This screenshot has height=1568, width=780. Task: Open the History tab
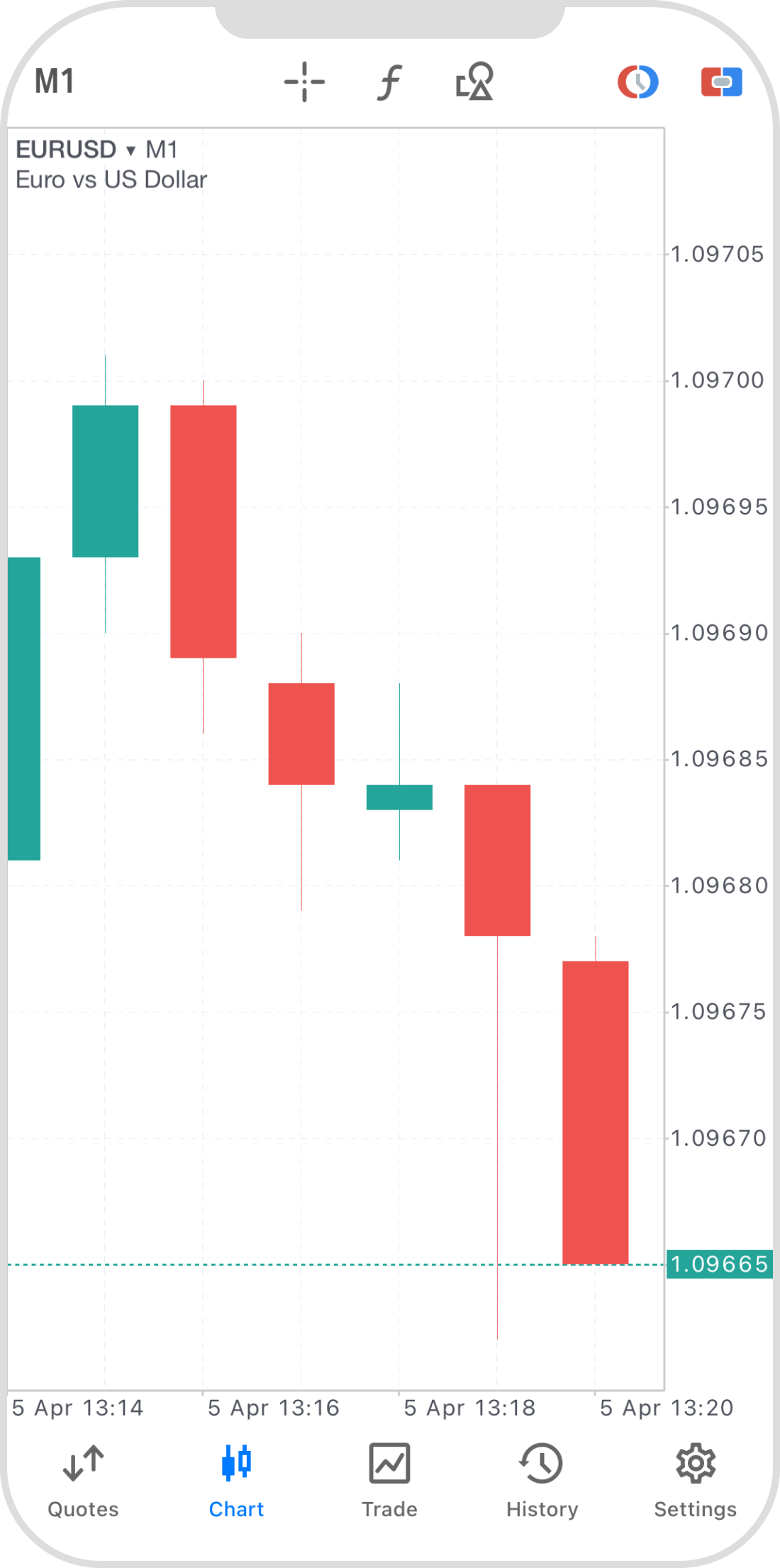click(x=542, y=1480)
